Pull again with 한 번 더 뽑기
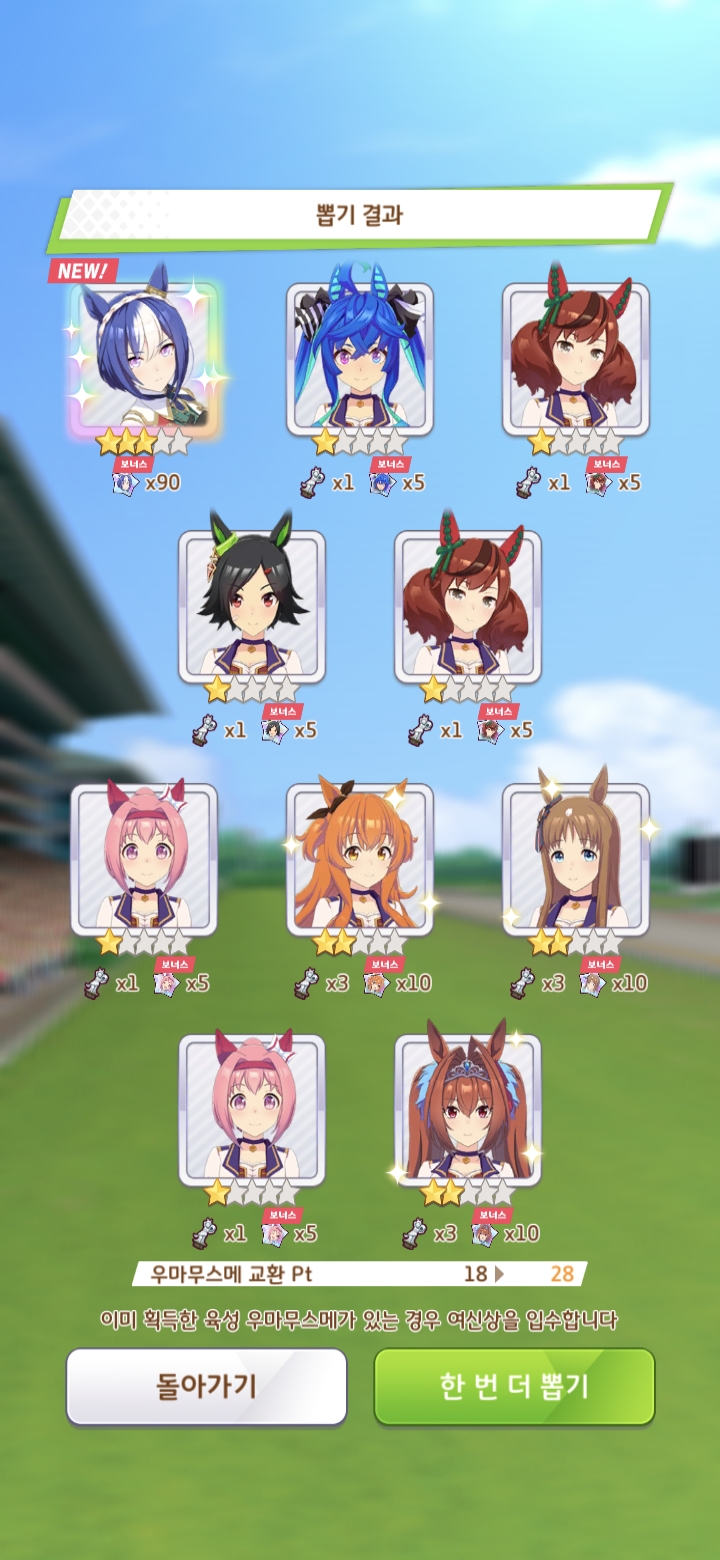 [514, 1386]
